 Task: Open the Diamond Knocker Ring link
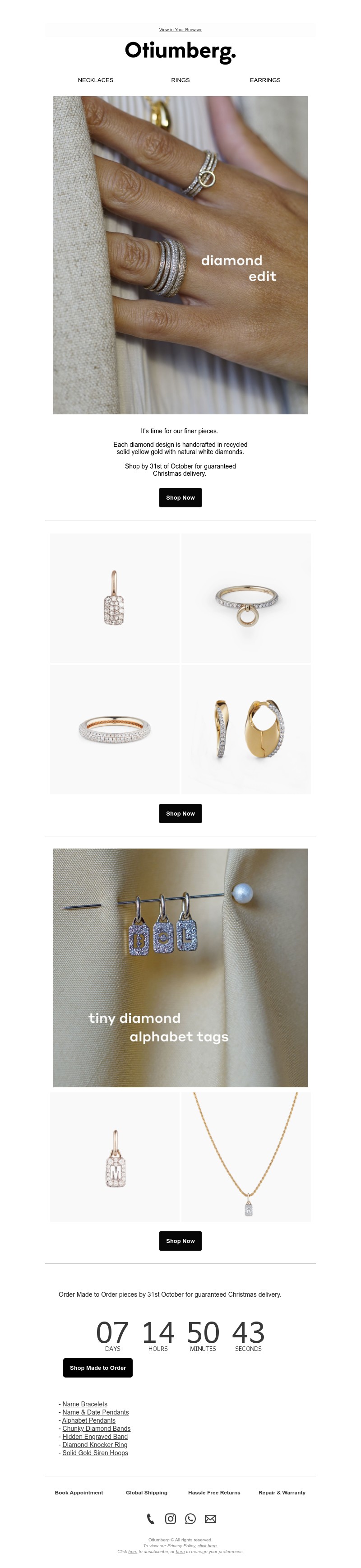coord(94,1444)
